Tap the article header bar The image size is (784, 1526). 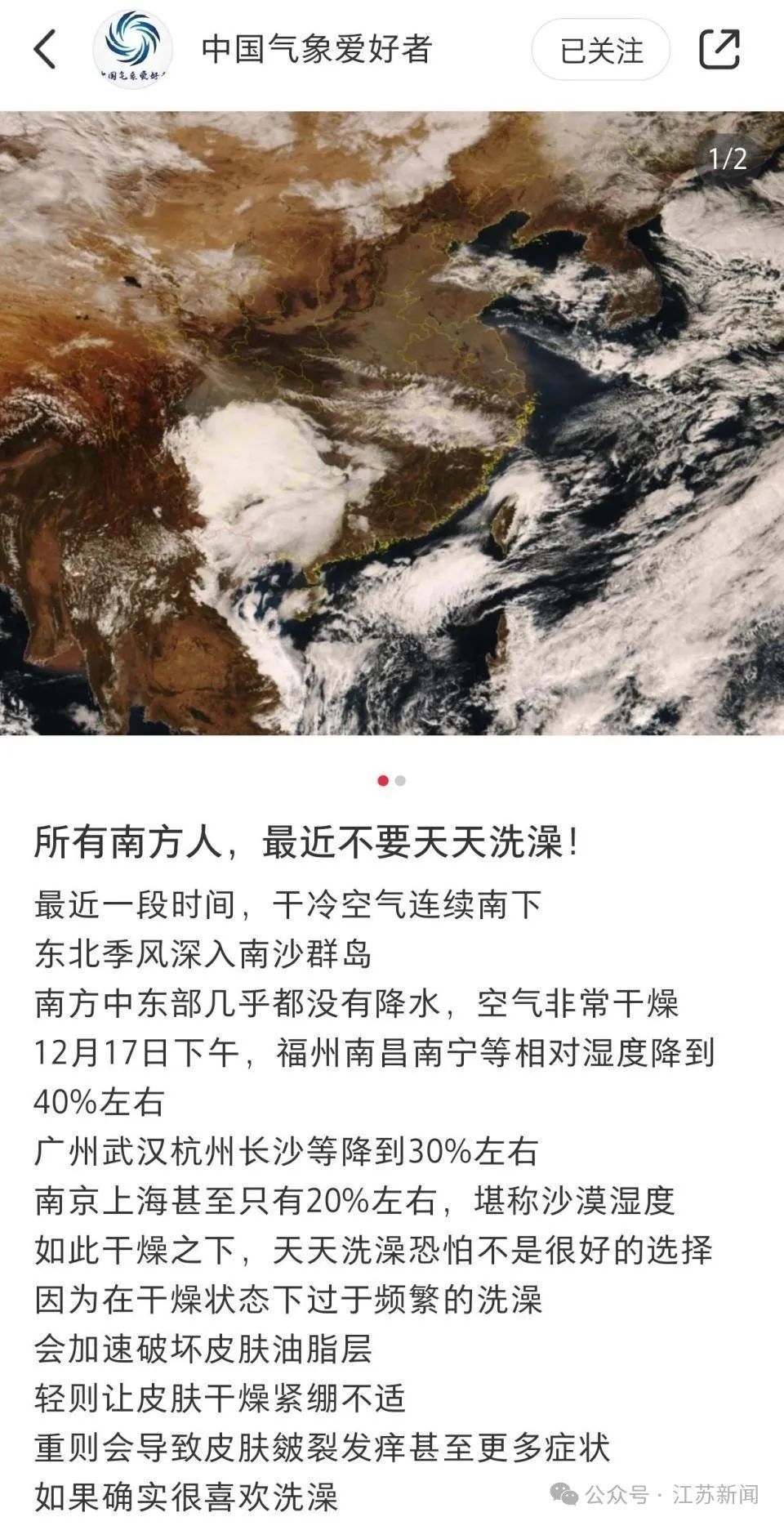pyautogui.click(x=392, y=50)
